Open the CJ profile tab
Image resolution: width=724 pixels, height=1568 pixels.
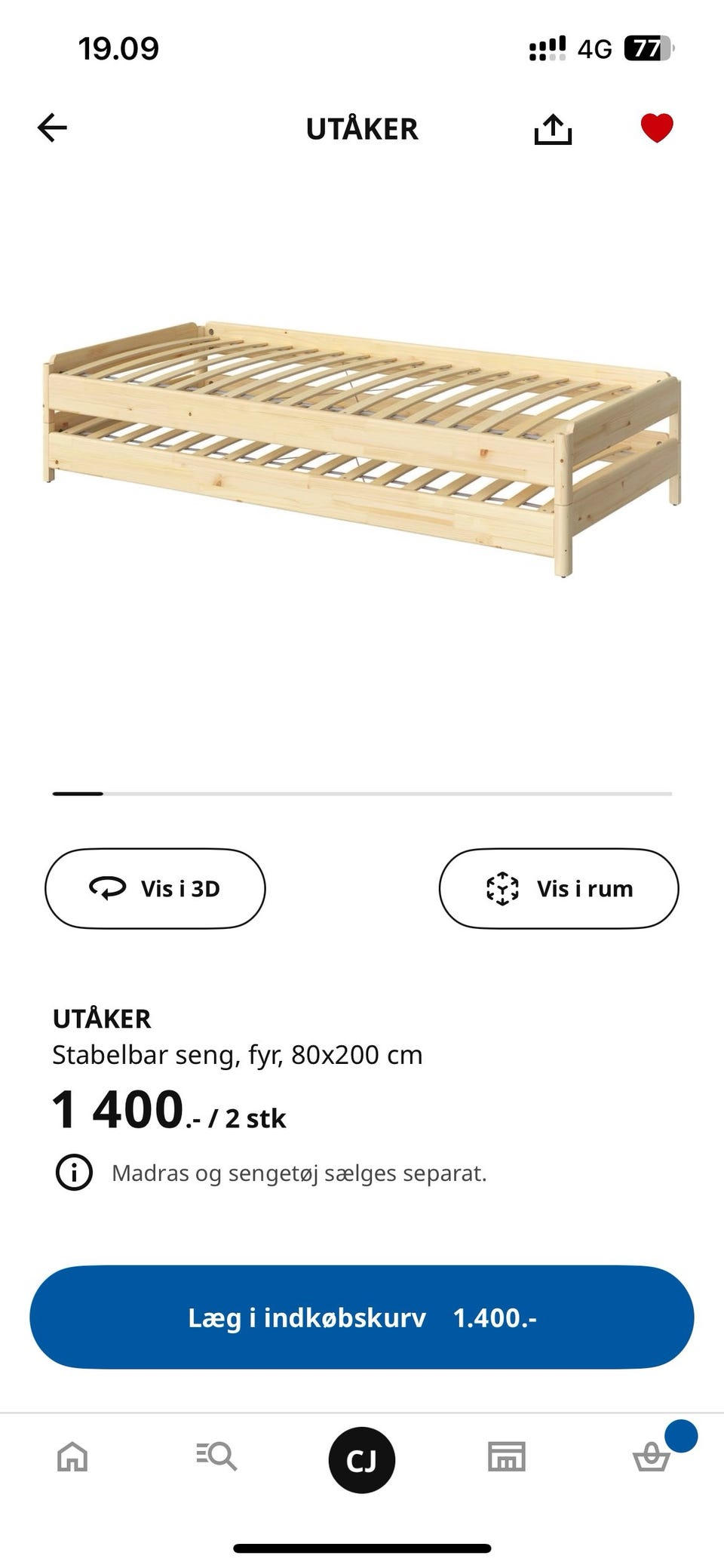[362, 1459]
